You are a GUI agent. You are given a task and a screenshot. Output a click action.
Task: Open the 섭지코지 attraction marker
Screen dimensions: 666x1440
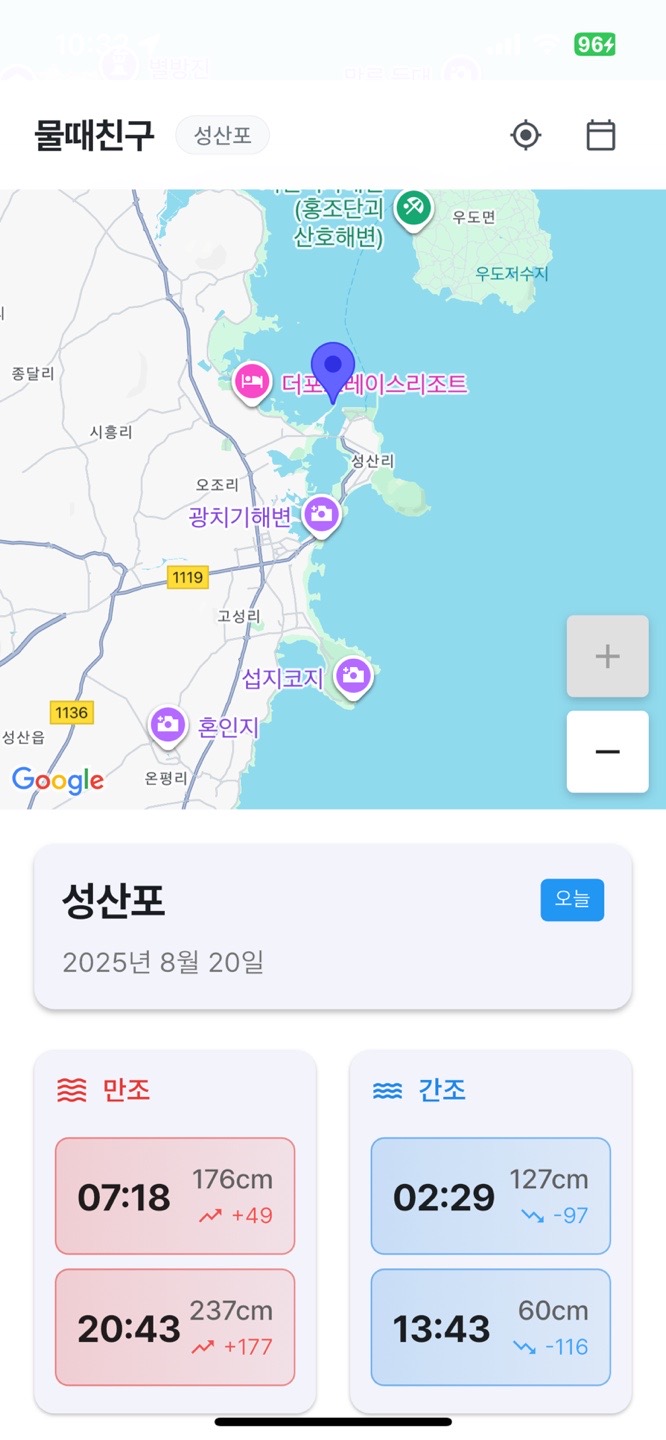coord(352,675)
